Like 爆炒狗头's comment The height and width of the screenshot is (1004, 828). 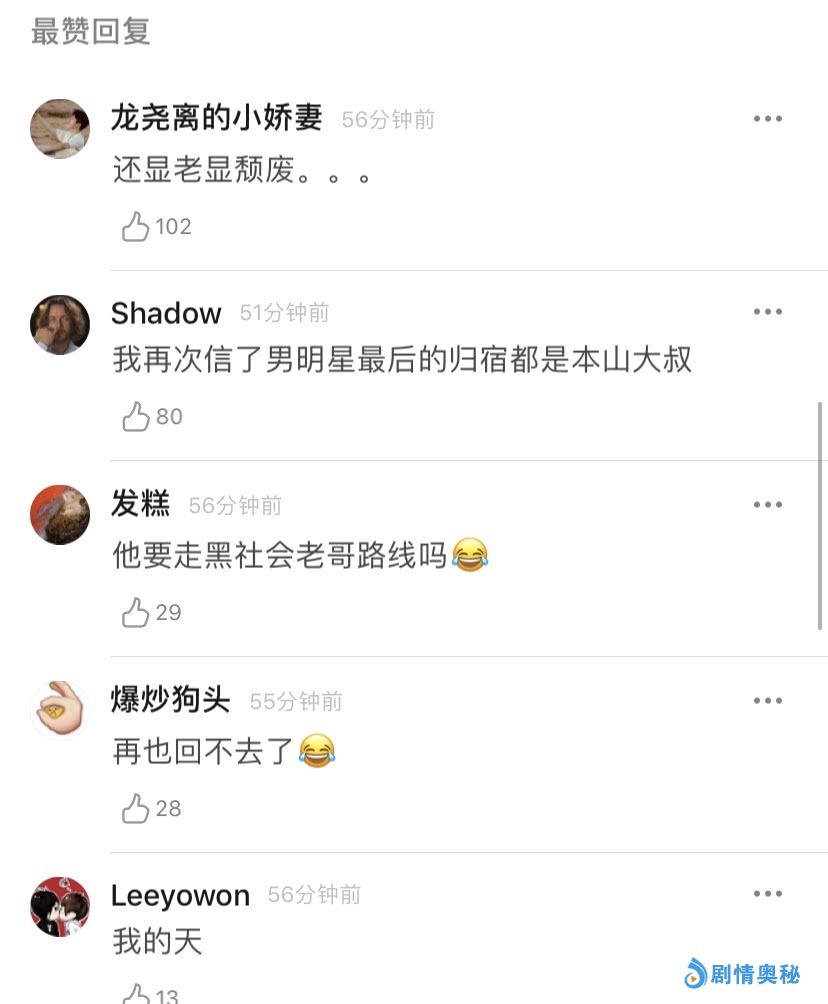(136, 808)
